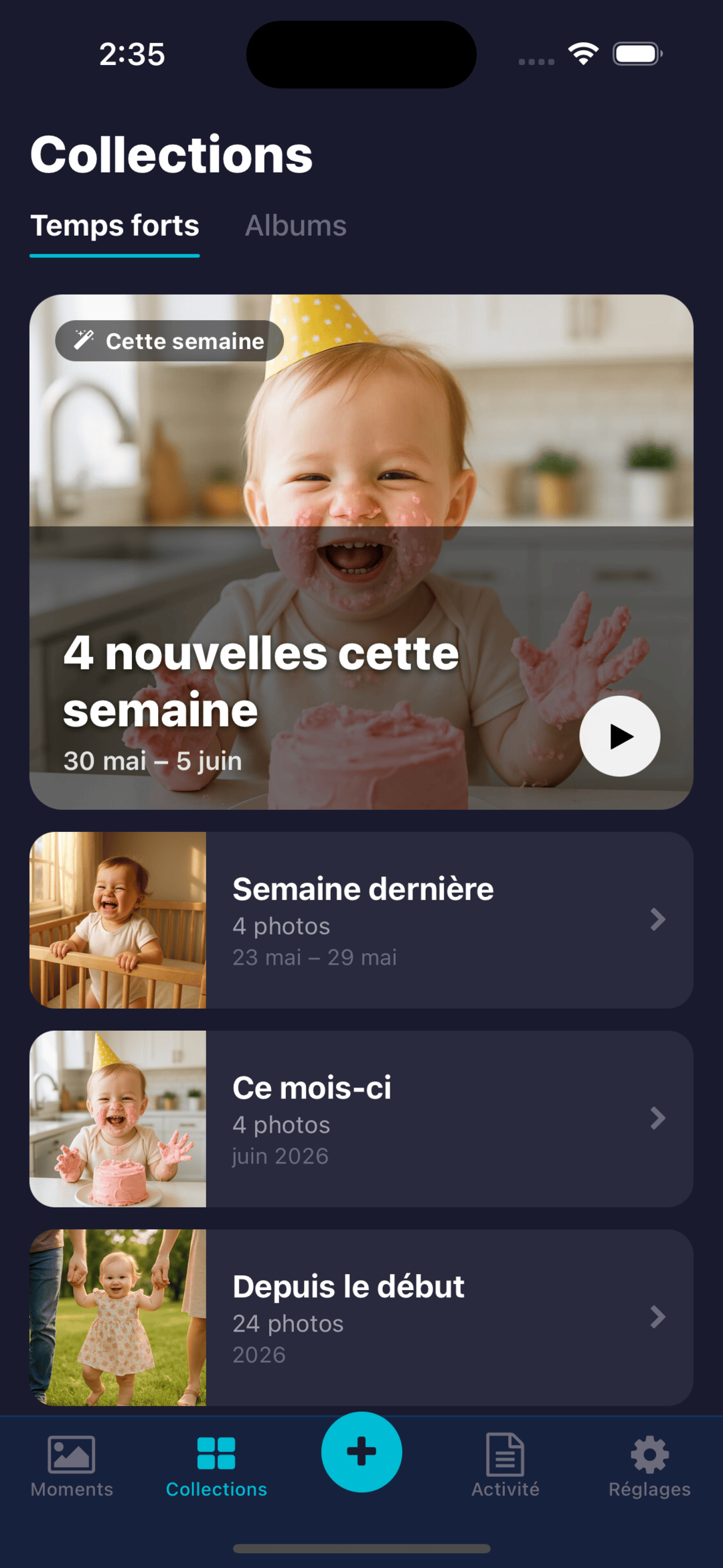This screenshot has width=723, height=1568.
Task: Play the weekly highlight slideshow
Action: 620,736
